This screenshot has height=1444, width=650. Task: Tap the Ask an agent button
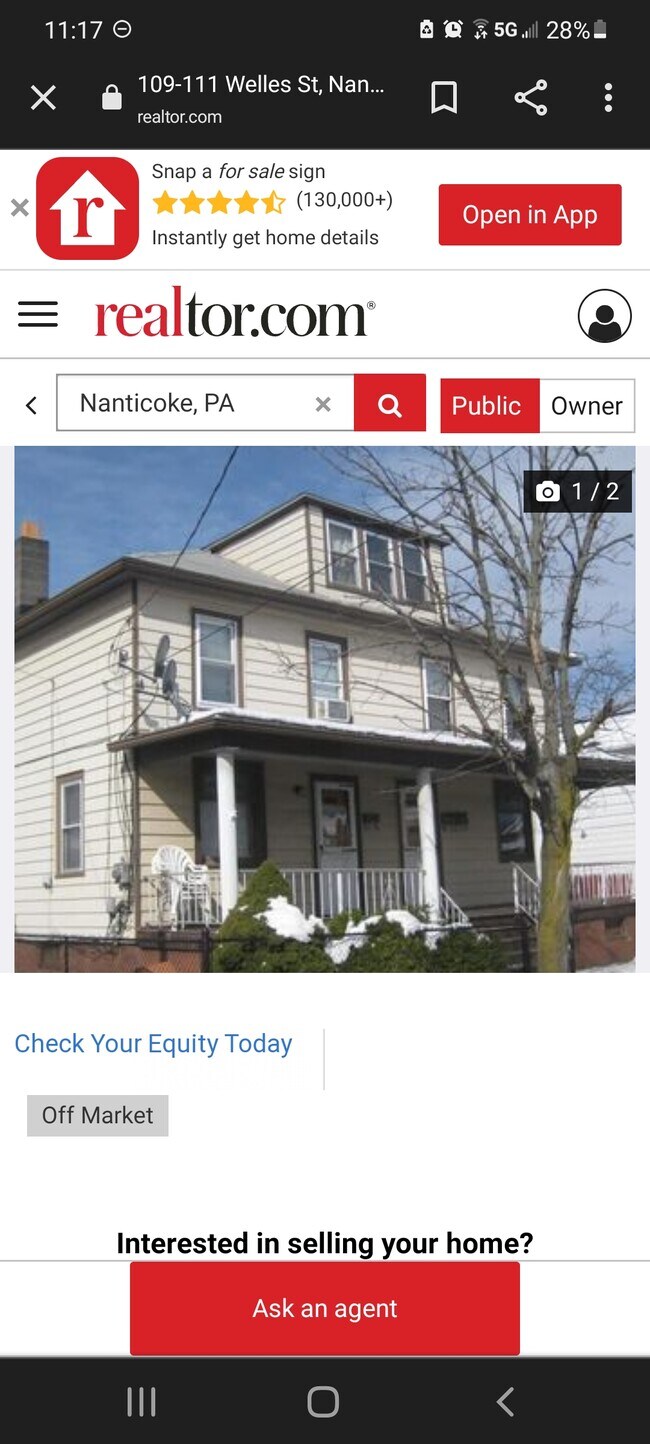point(324,1308)
